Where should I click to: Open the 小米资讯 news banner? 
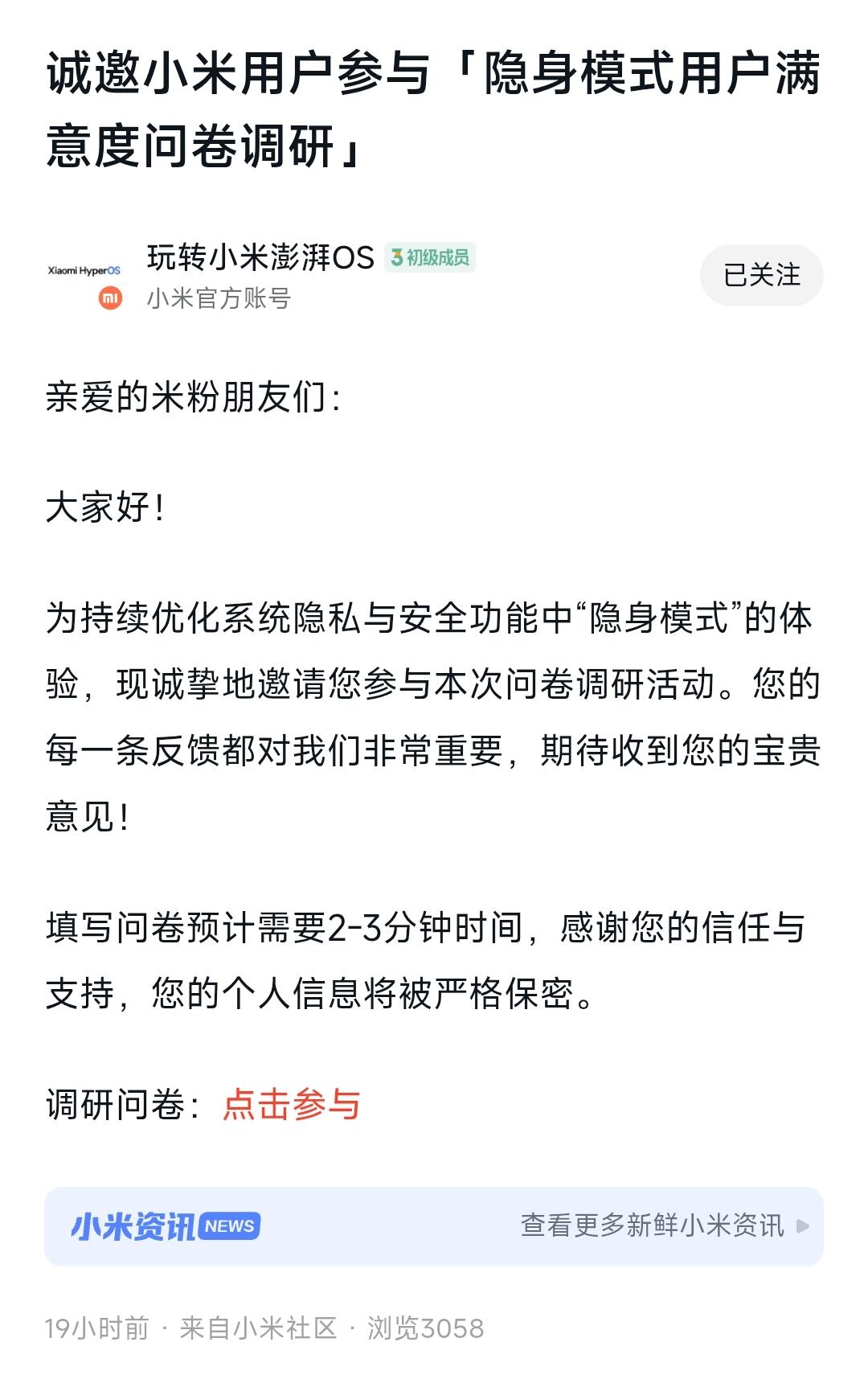(433, 1226)
